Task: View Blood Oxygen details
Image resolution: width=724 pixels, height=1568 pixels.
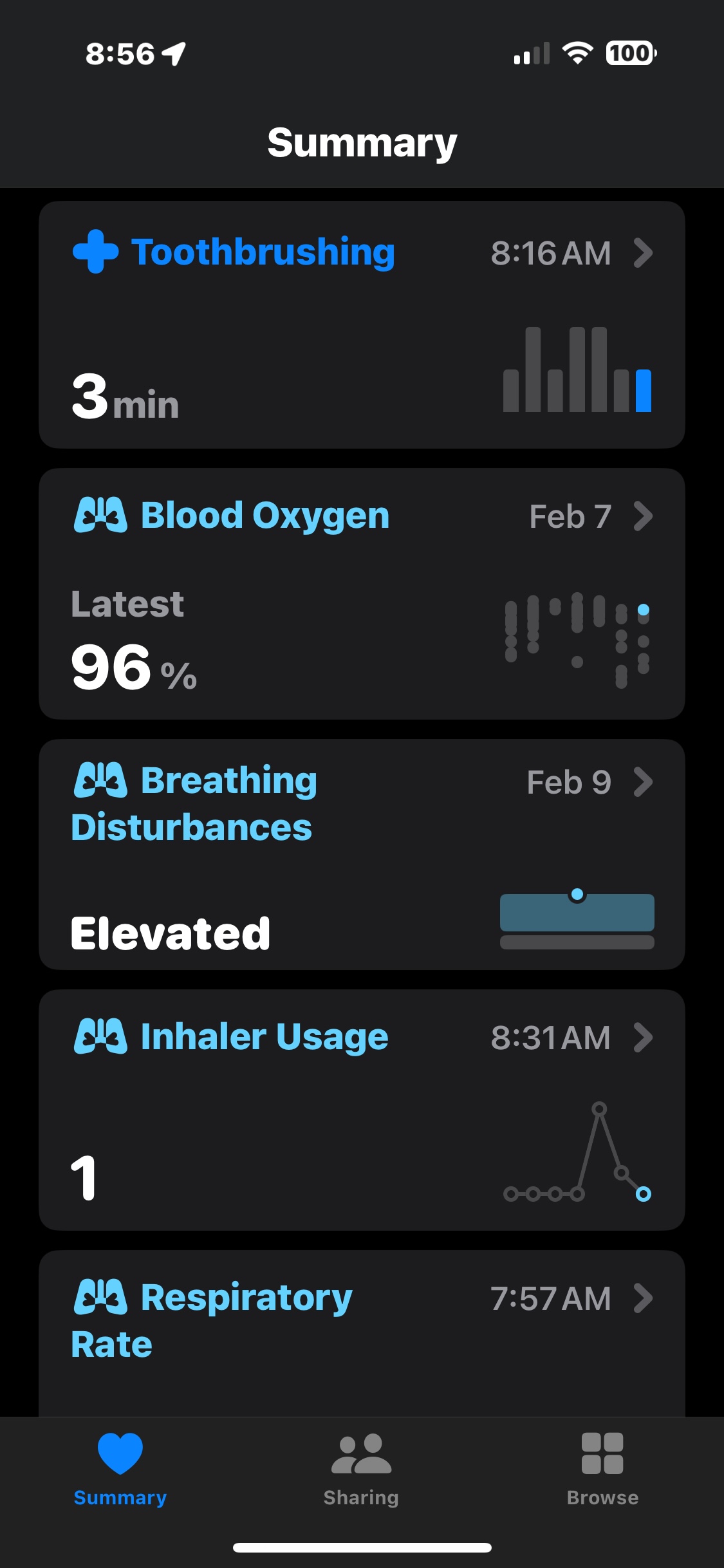Action: [x=362, y=593]
